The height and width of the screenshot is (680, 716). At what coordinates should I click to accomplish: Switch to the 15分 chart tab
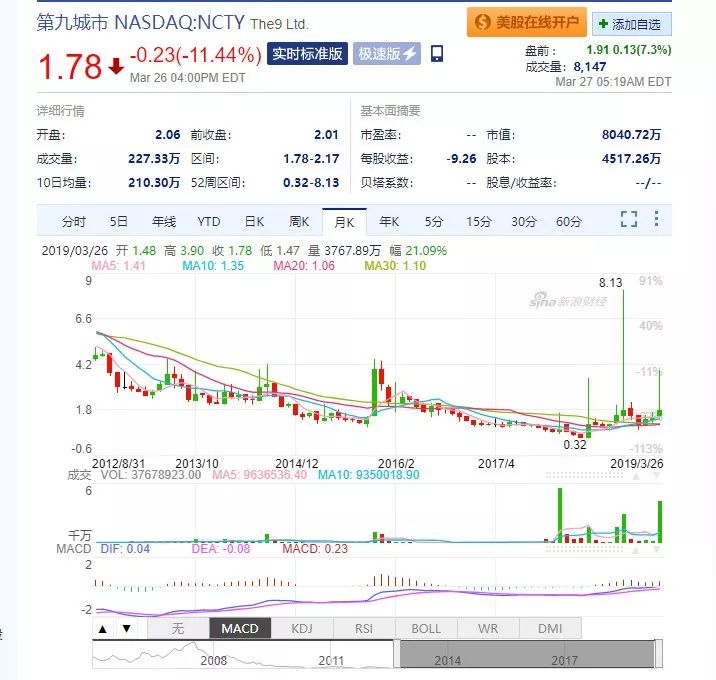pyautogui.click(x=479, y=221)
